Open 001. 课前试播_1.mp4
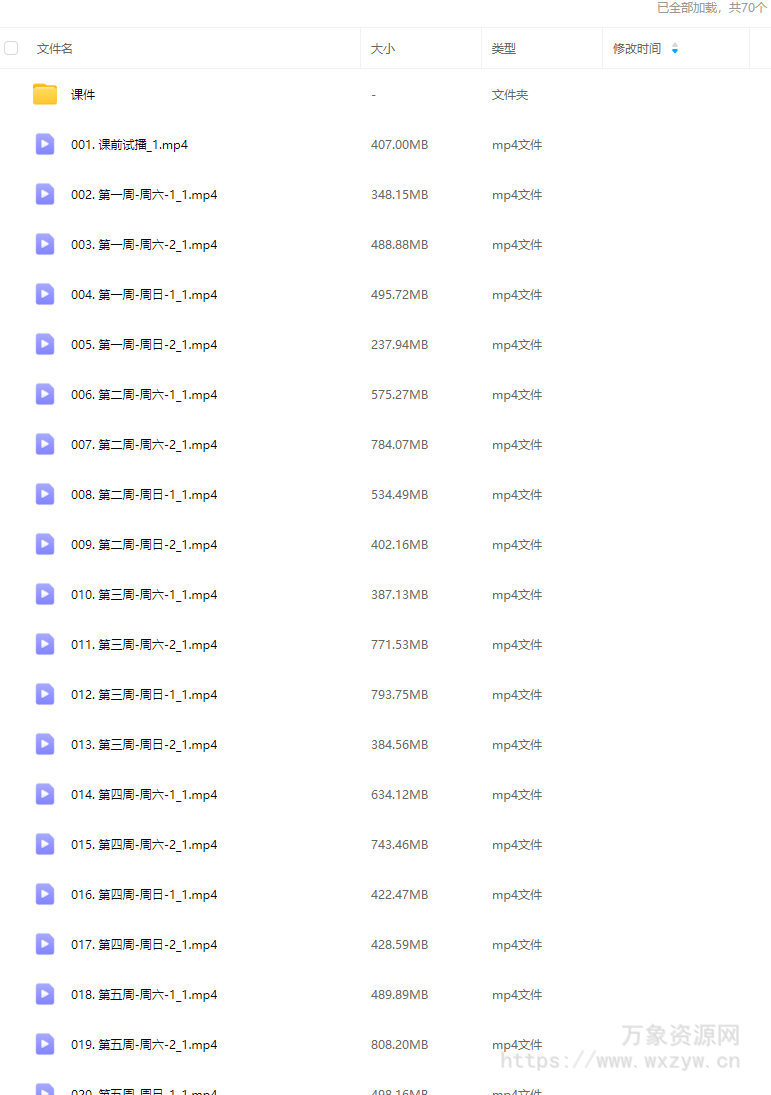The width and height of the screenshot is (771, 1095). 129,145
